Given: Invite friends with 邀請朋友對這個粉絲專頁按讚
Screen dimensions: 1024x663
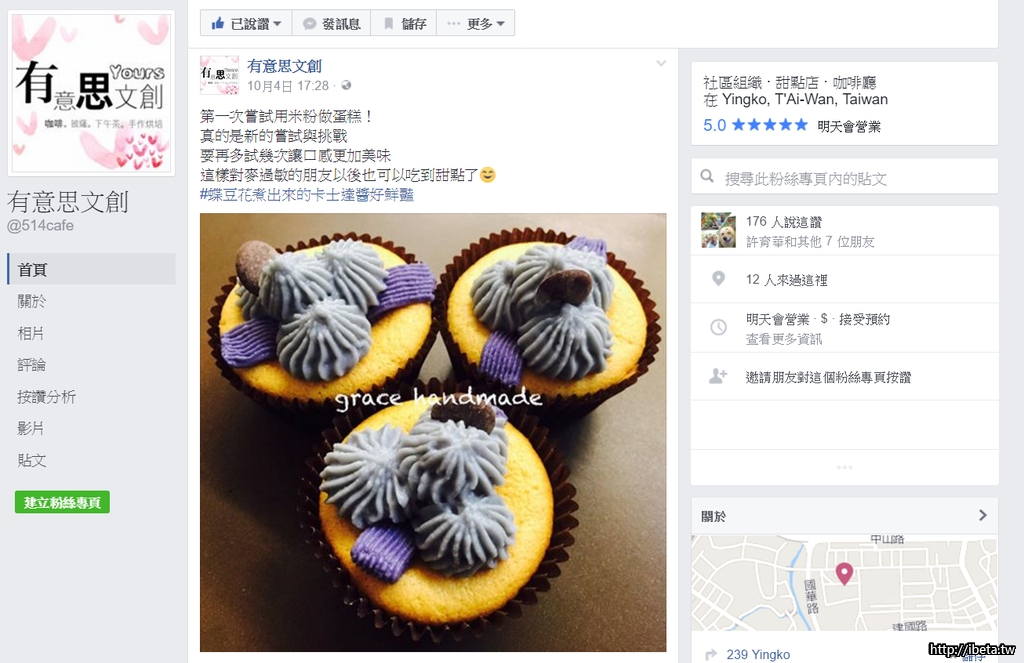Looking at the screenshot, I should (x=828, y=377).
